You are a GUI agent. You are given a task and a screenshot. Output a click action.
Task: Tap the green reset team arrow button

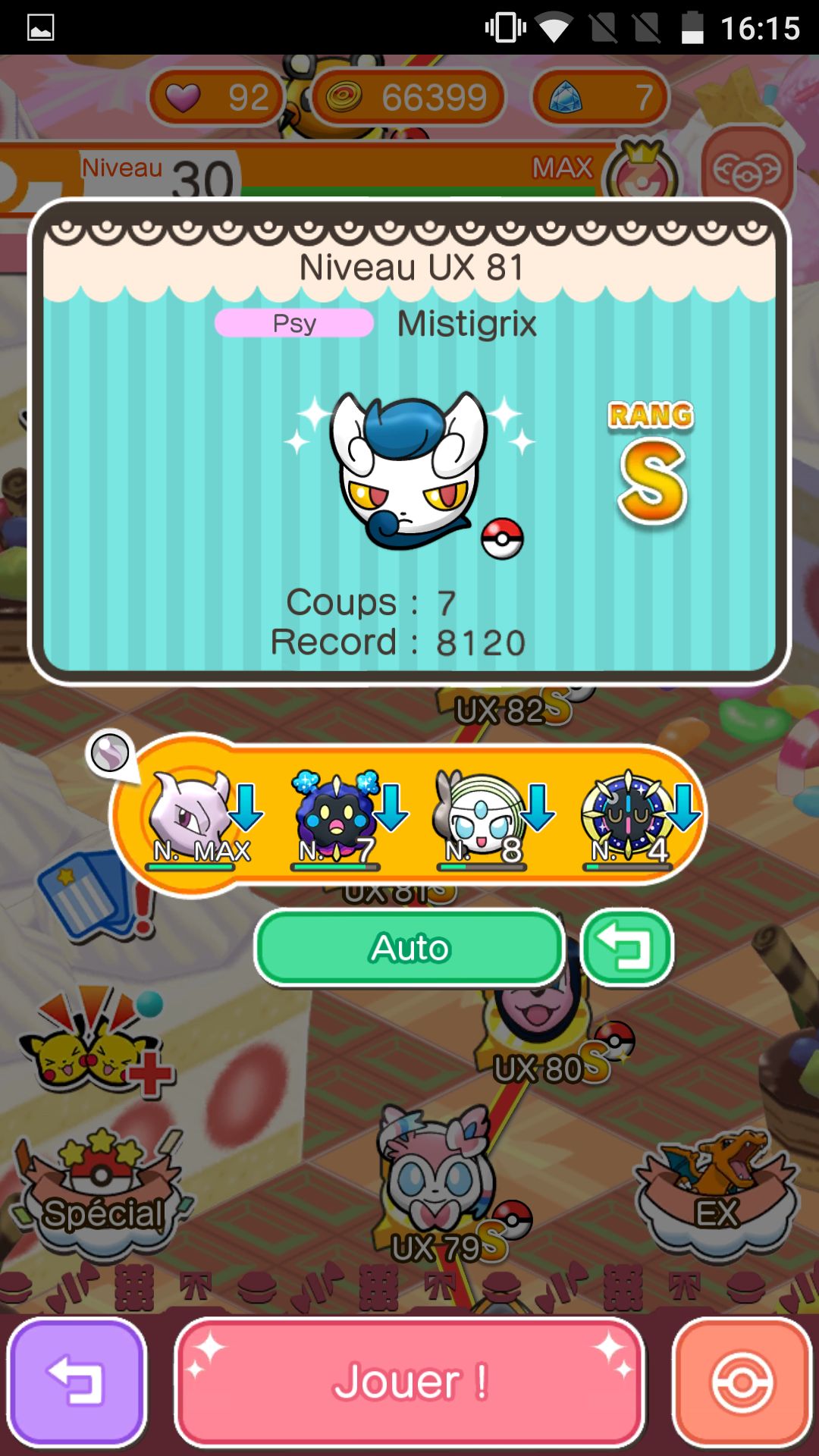[x=626, y=948]
